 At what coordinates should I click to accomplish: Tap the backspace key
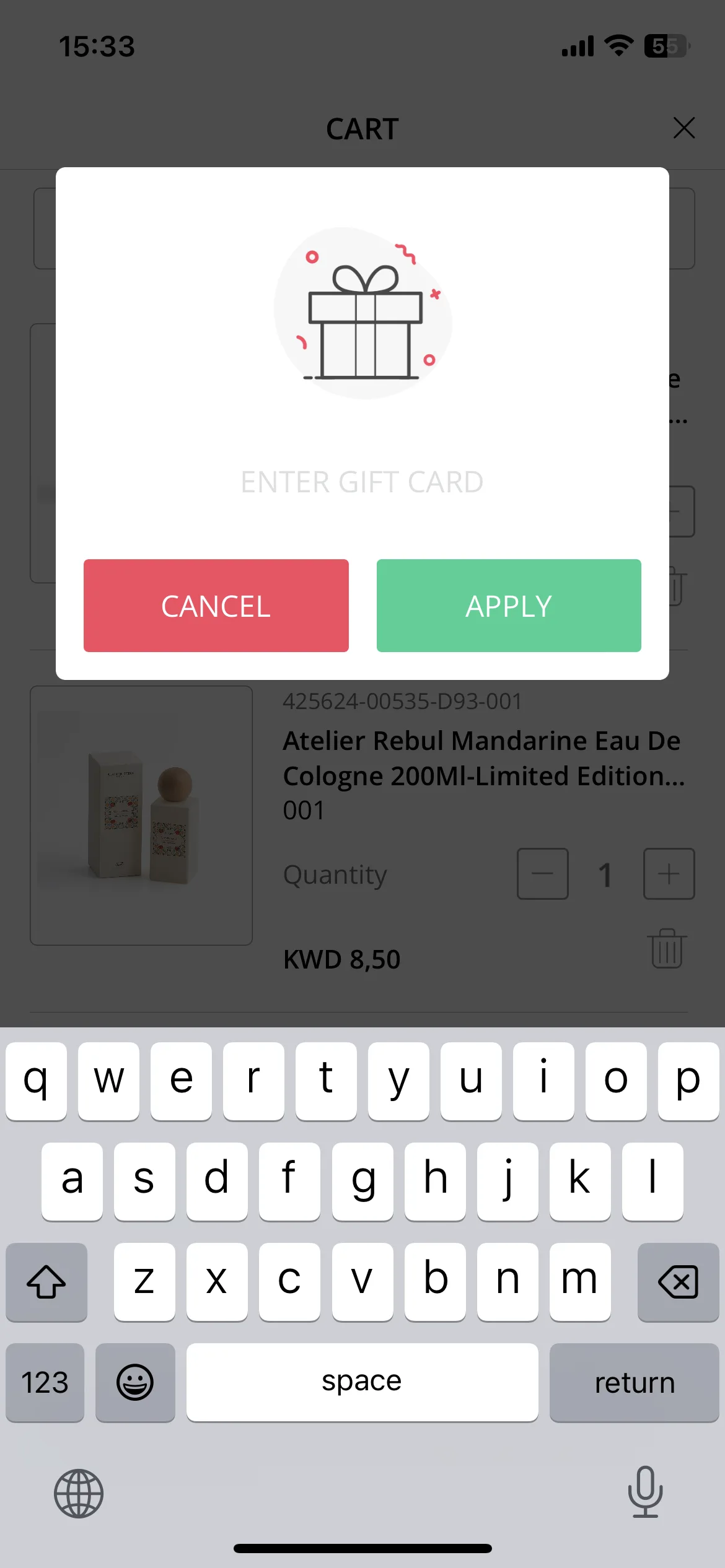pos(678,1282)
